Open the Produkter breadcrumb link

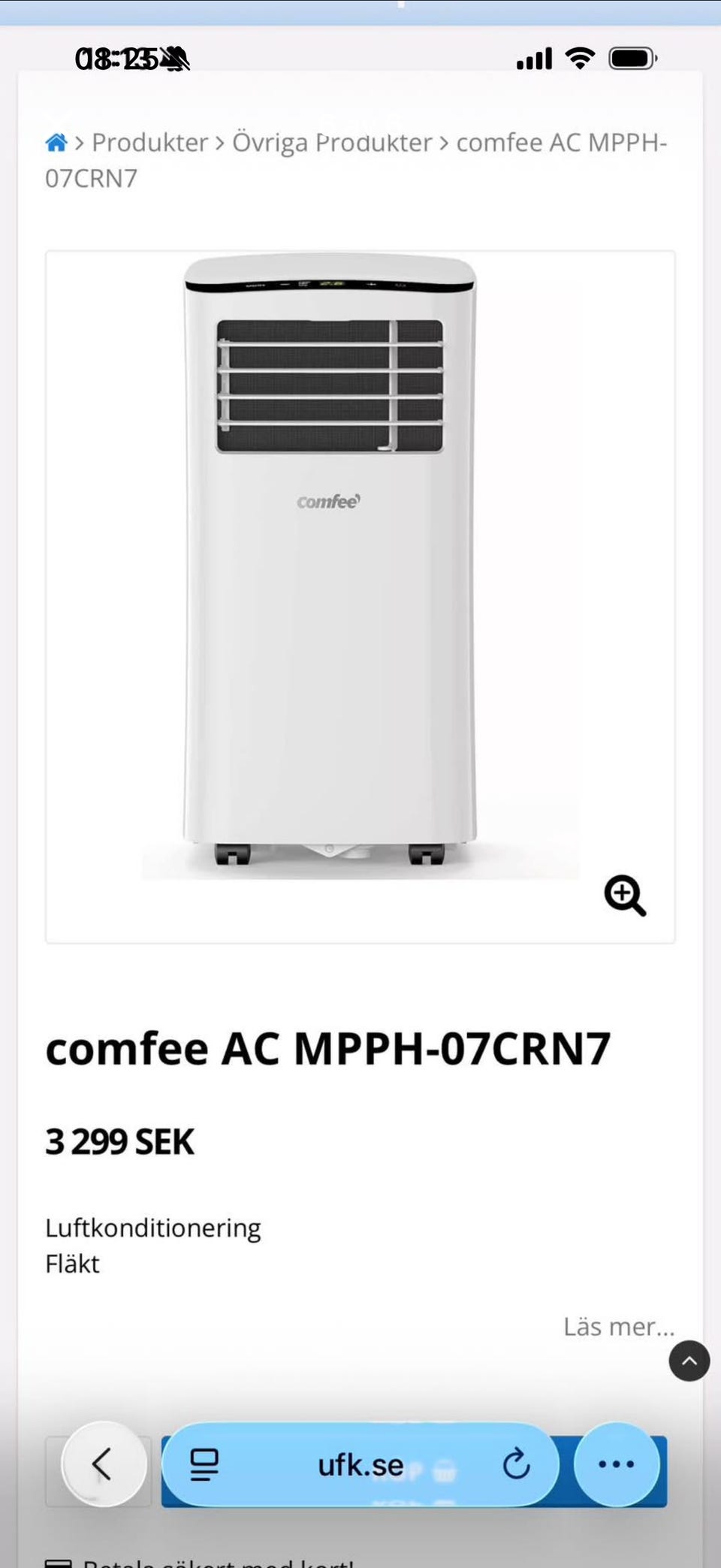pyautogui.click(x=149, y=142)
